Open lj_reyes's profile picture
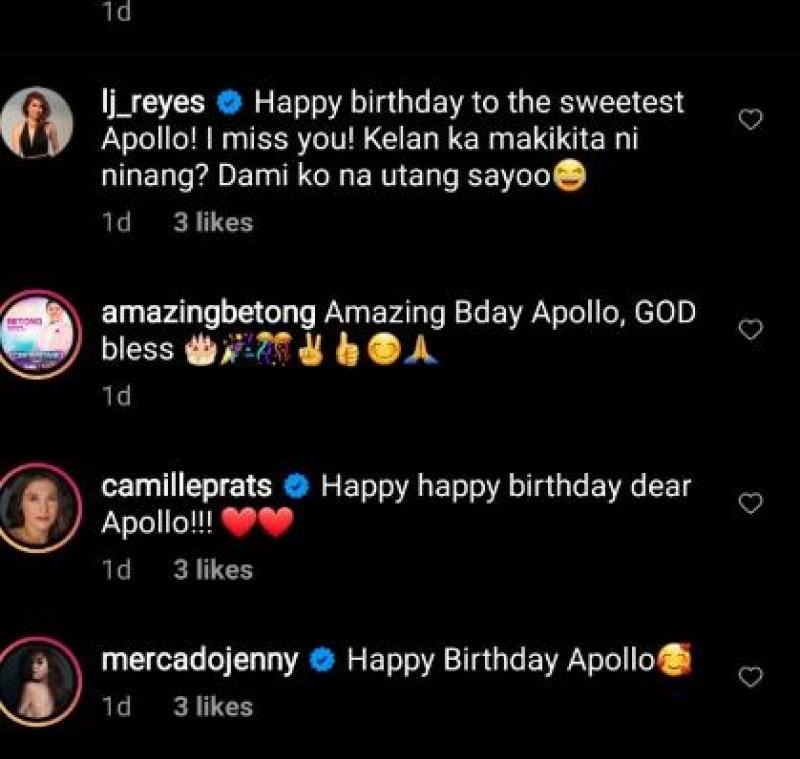Viewport: 800px width, 759px height. 38,123
